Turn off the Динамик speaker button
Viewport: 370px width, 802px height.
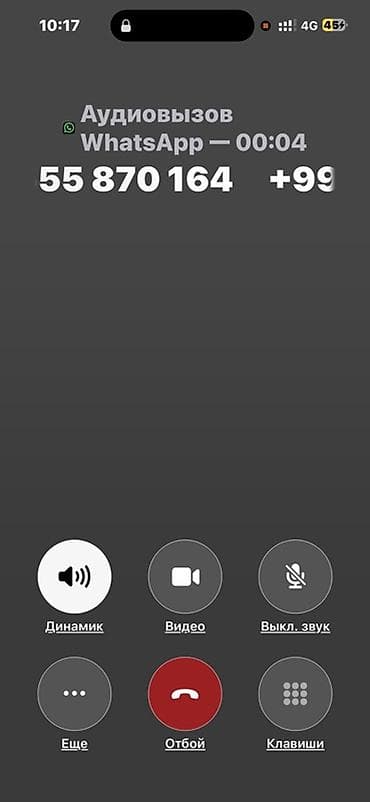point(74,576)
